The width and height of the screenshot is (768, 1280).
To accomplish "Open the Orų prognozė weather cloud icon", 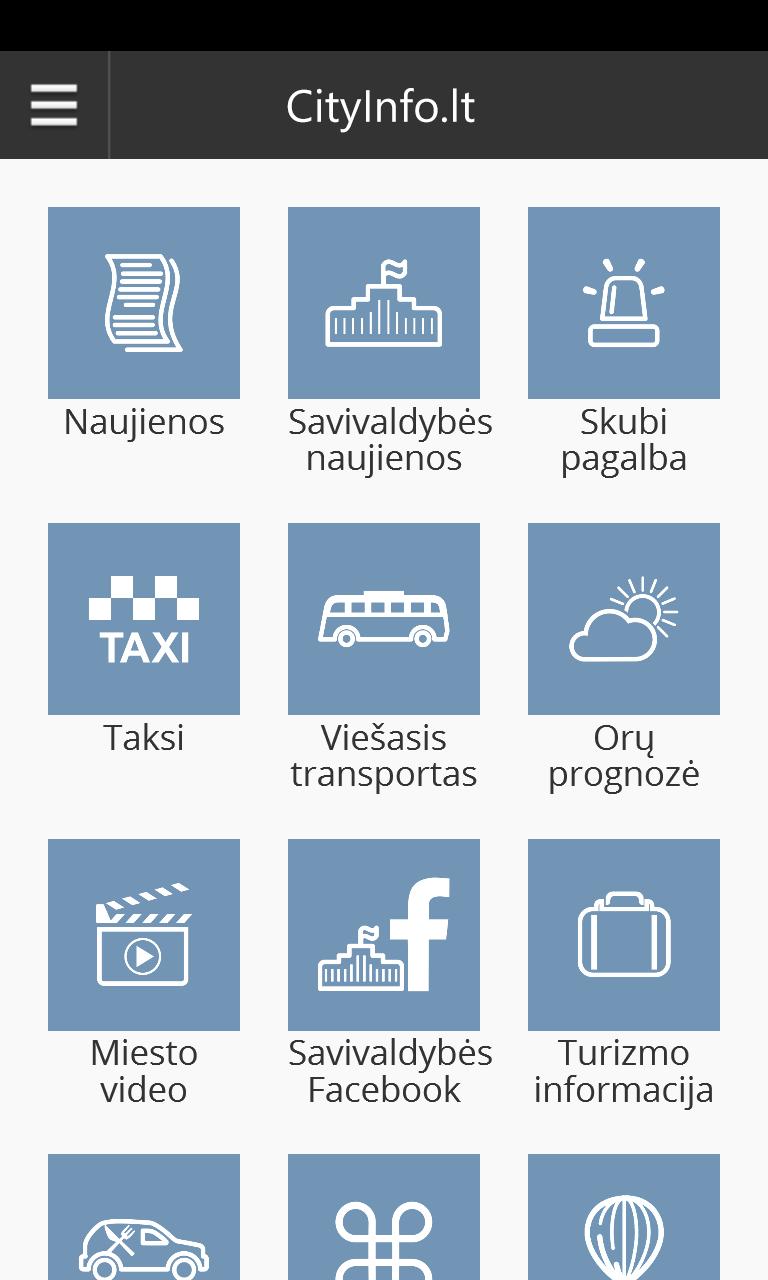I will pos(623,618).
